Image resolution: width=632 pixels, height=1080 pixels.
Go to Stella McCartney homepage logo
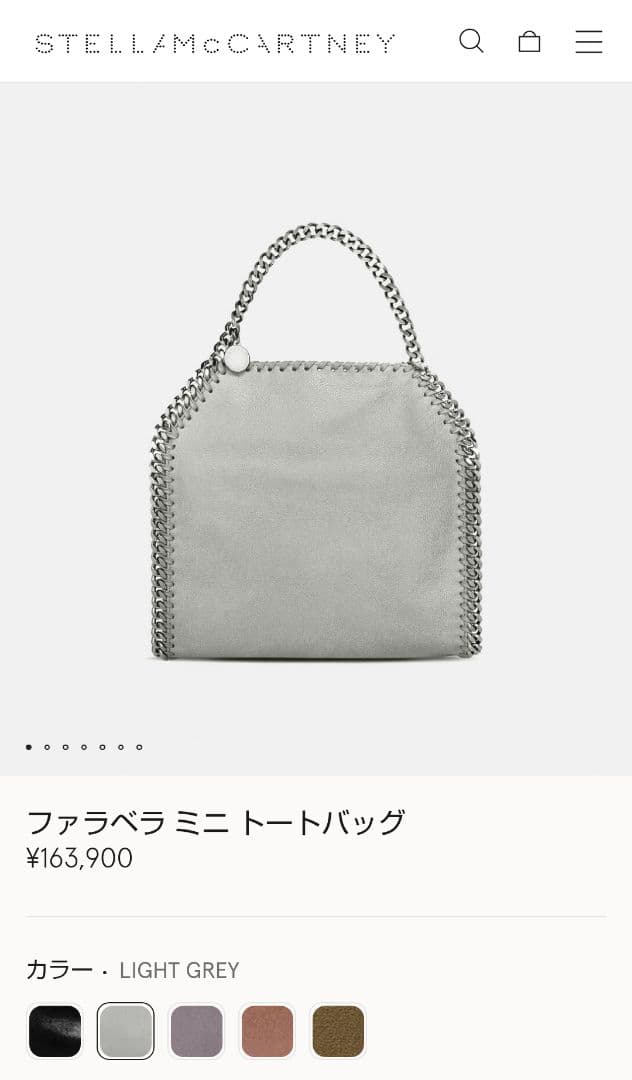click(215, 43)
